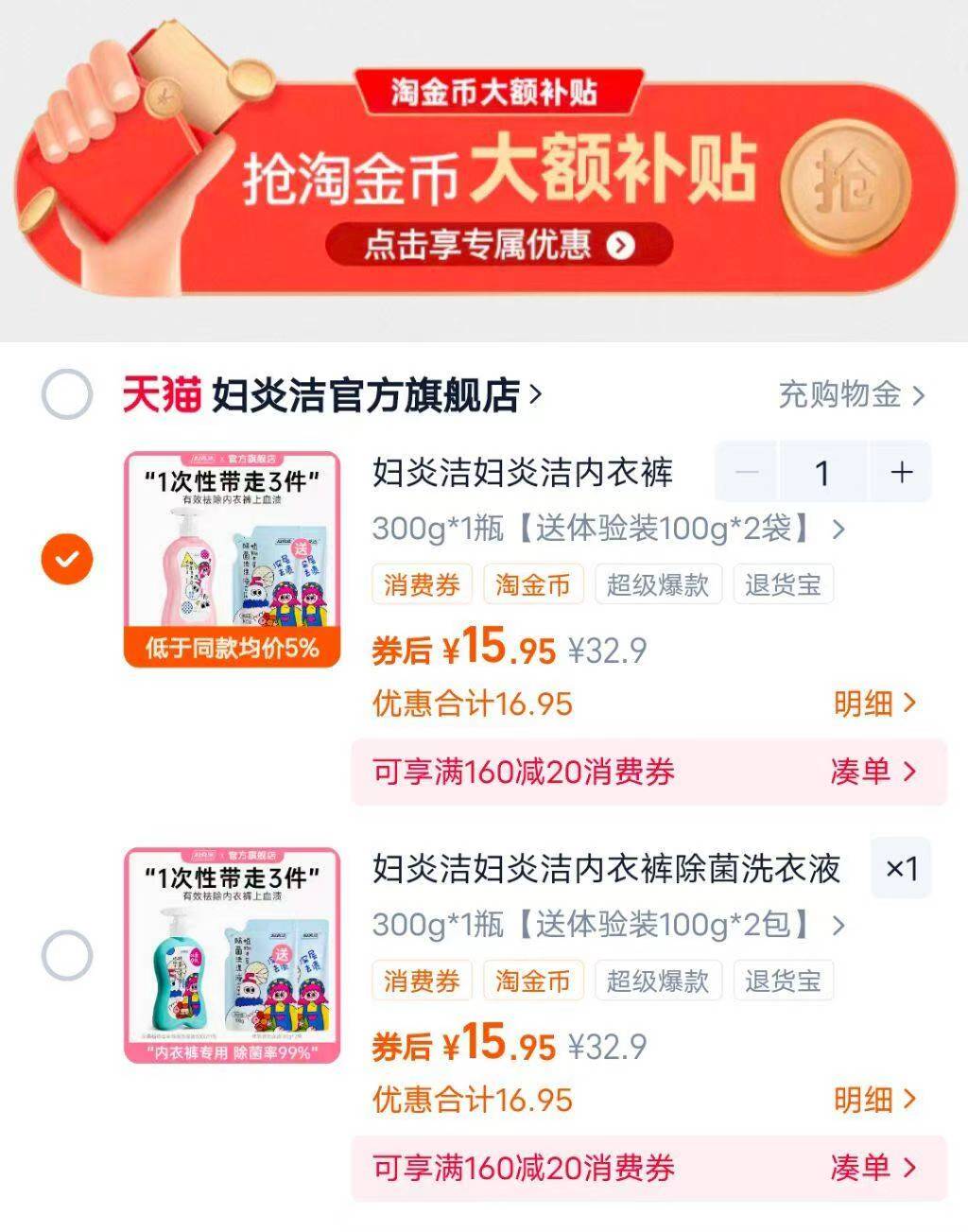Click the 超级爆款 badge on first product
The width and height of the screenshot is (968, 1232).
pyautogui.click(x=657, y=584)
